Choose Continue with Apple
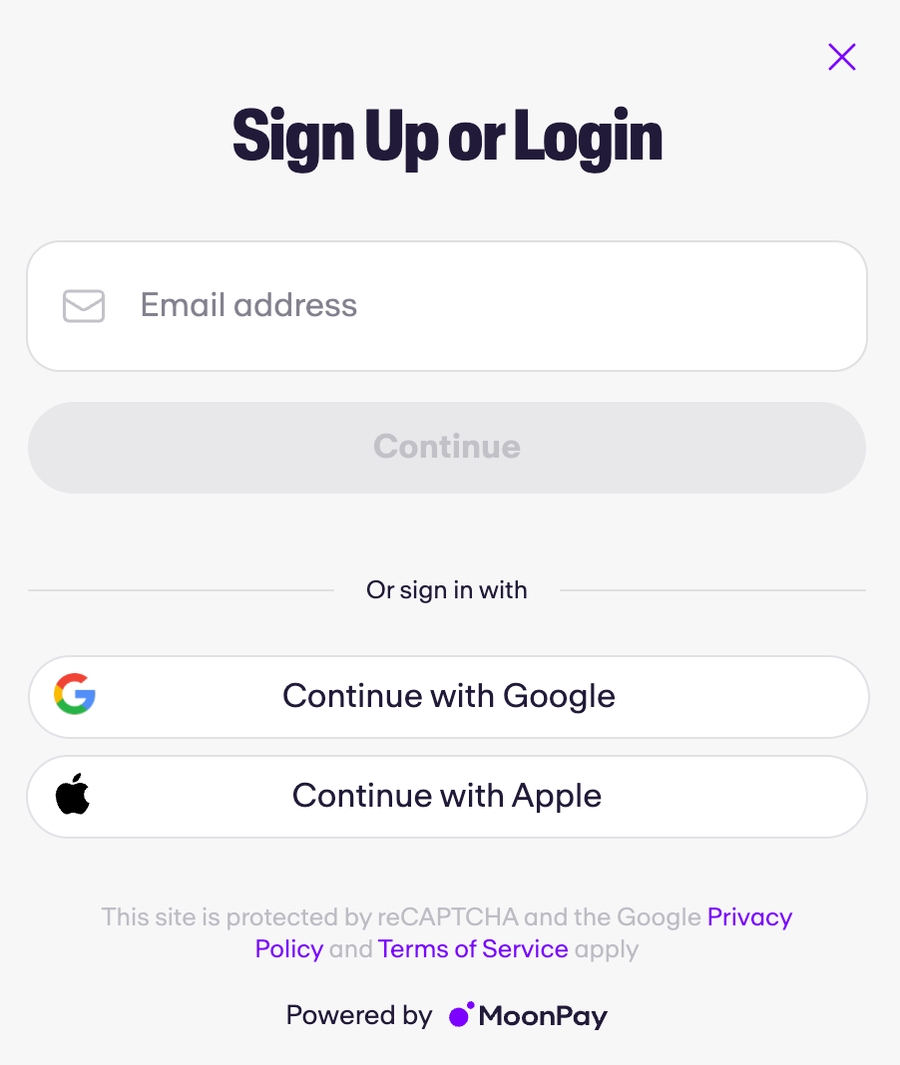The image size is (900, 1065). [x=447, y=797]
